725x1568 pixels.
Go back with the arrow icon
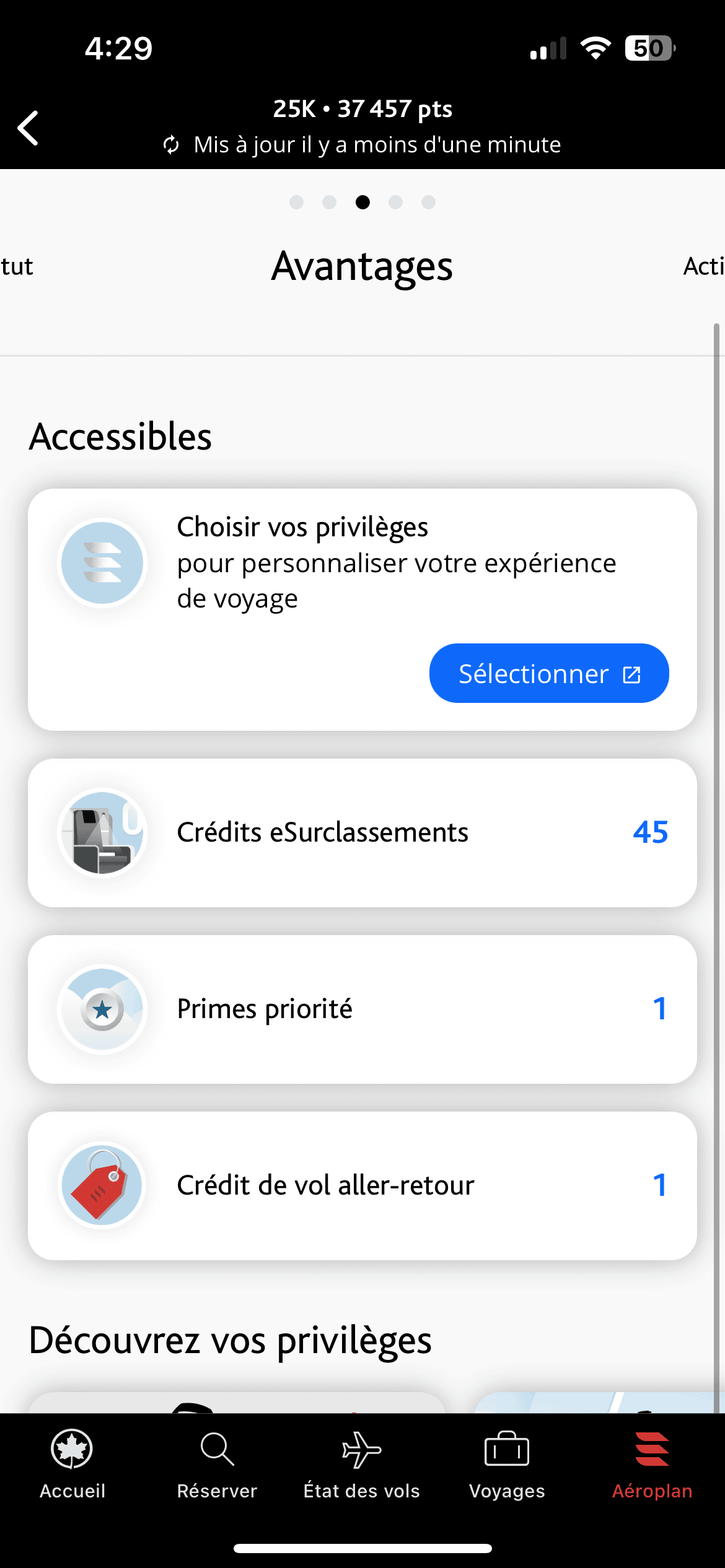28,128
